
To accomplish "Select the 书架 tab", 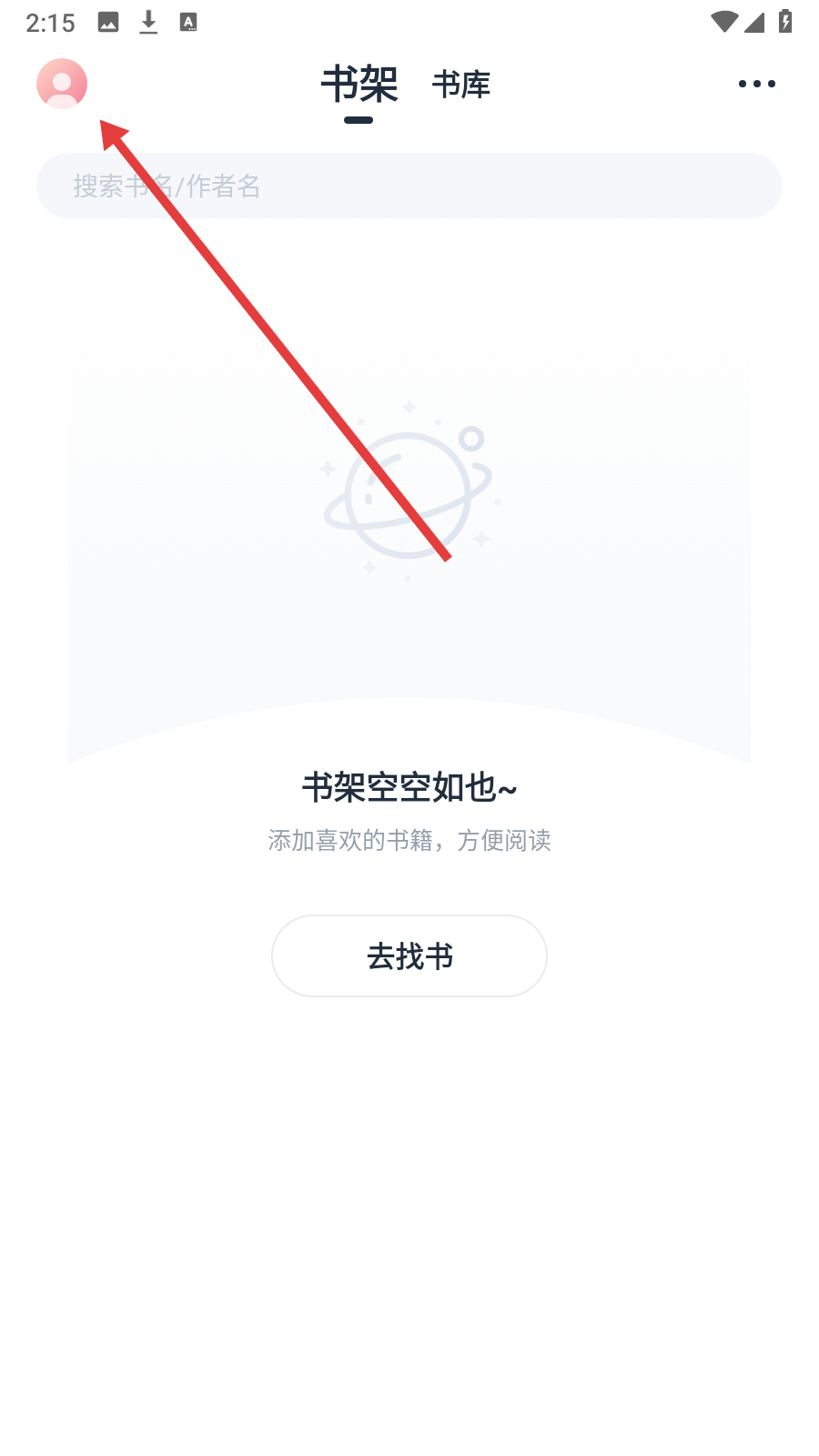I will 359,85.
